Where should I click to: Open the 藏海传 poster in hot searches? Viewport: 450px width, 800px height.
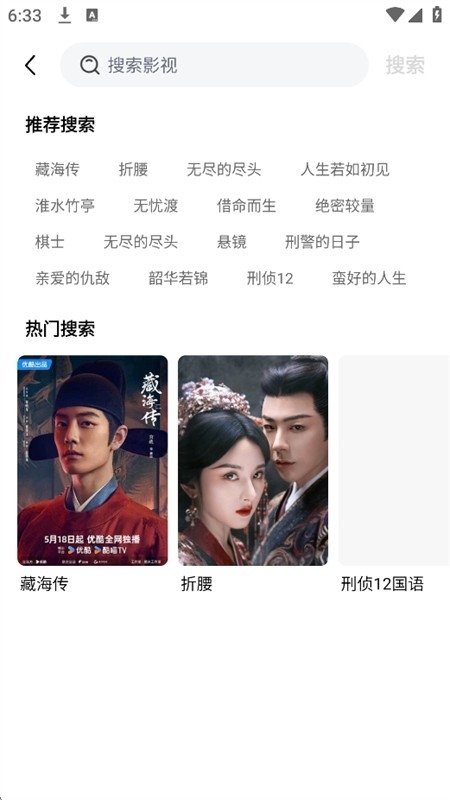[92, 460]
